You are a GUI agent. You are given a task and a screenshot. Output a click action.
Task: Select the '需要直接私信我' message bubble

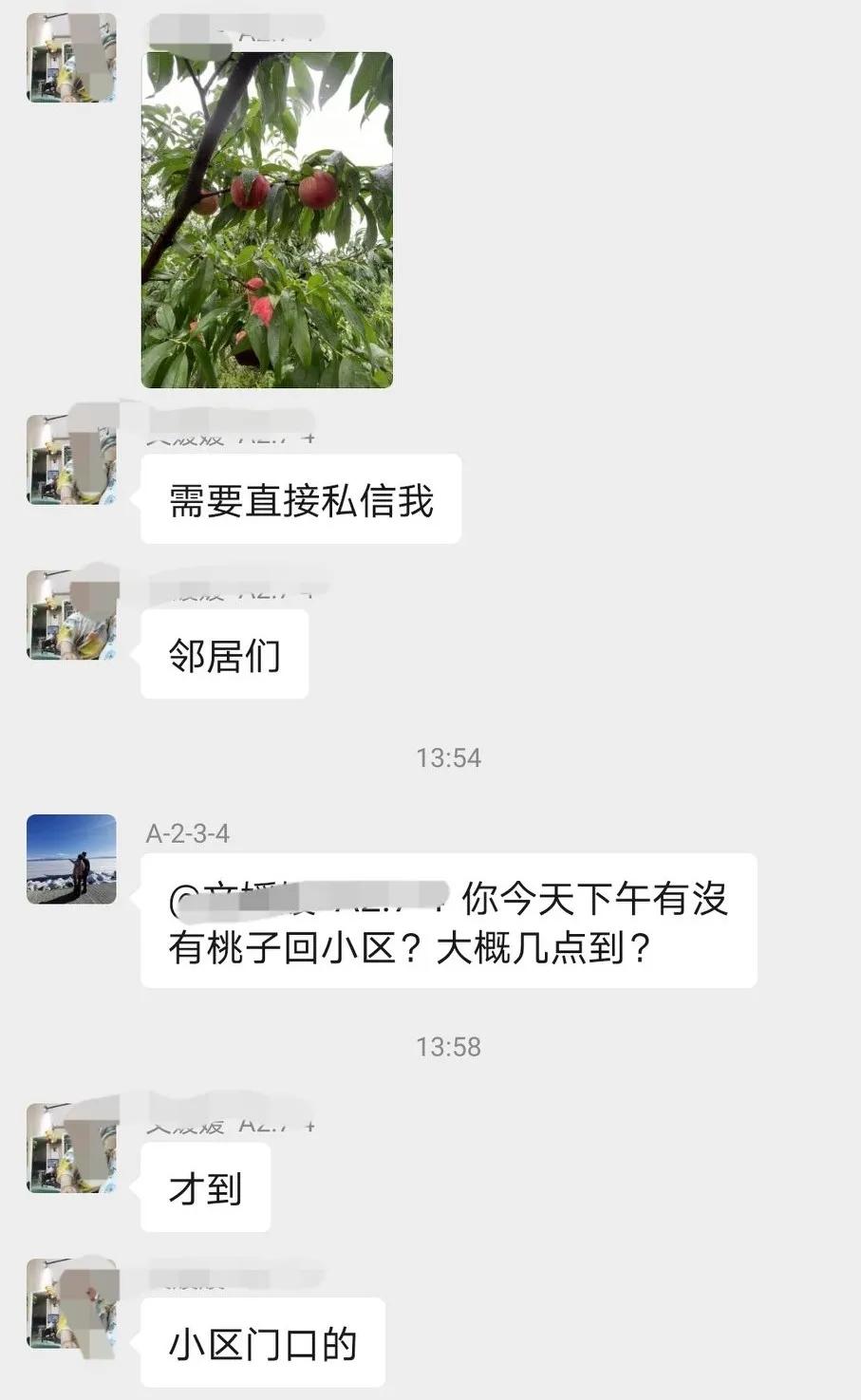click(300, 496)
